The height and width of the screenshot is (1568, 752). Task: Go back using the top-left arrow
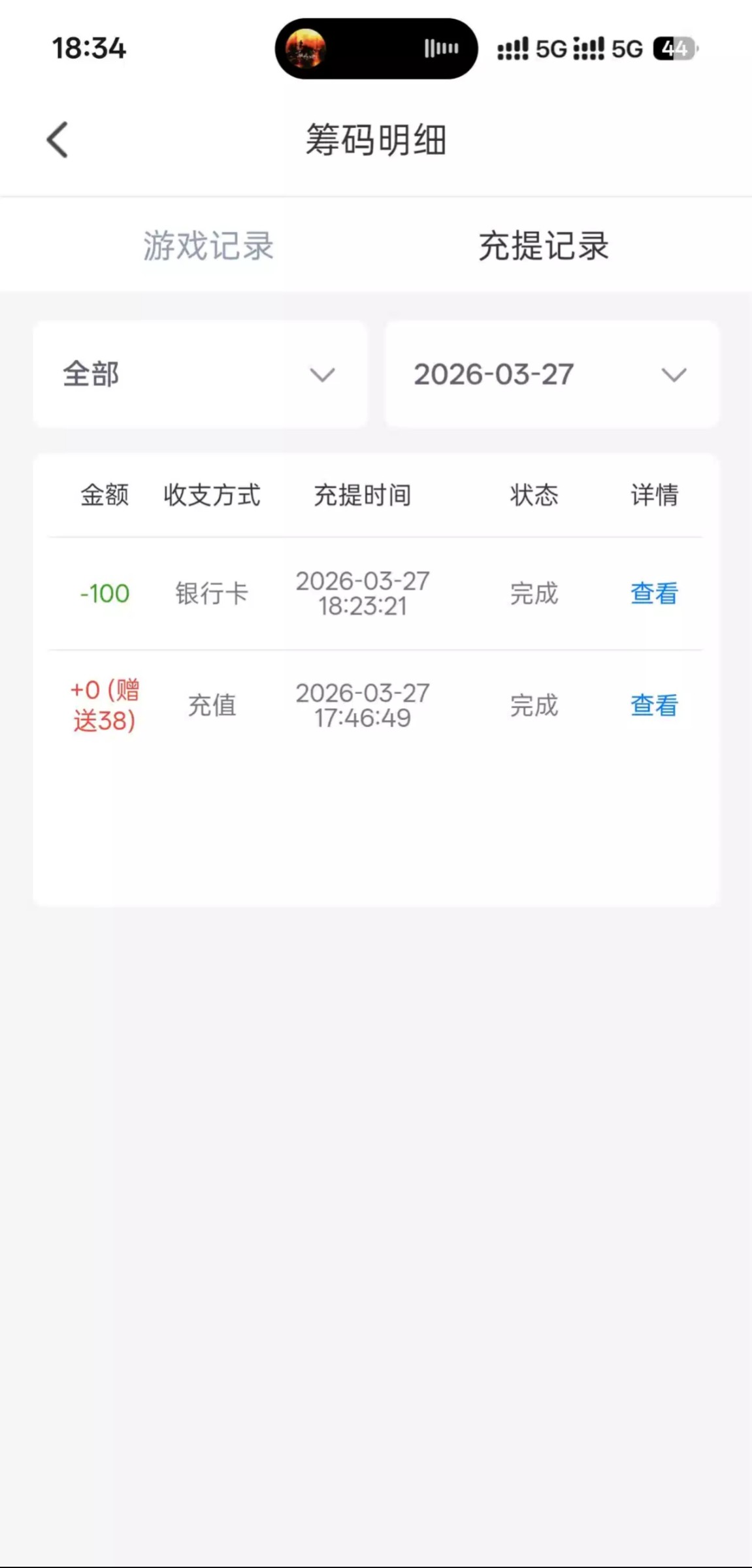tap(57, 140)
